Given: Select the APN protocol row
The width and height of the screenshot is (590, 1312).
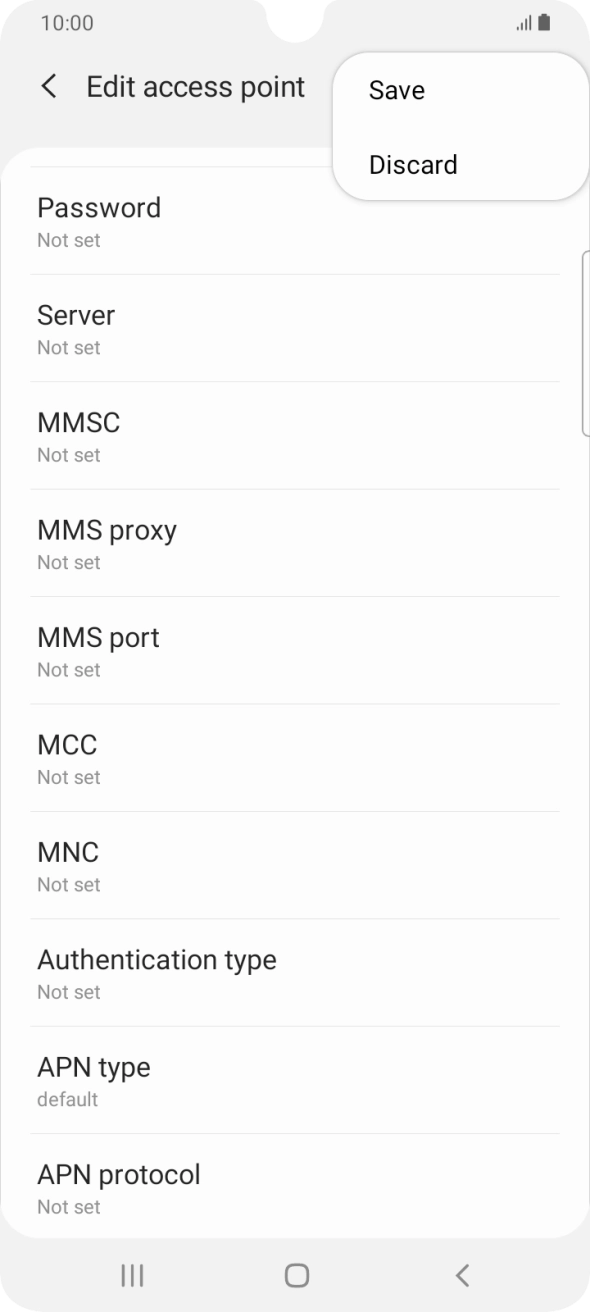Looking at the screenshot, I should tap(295, 1187).
